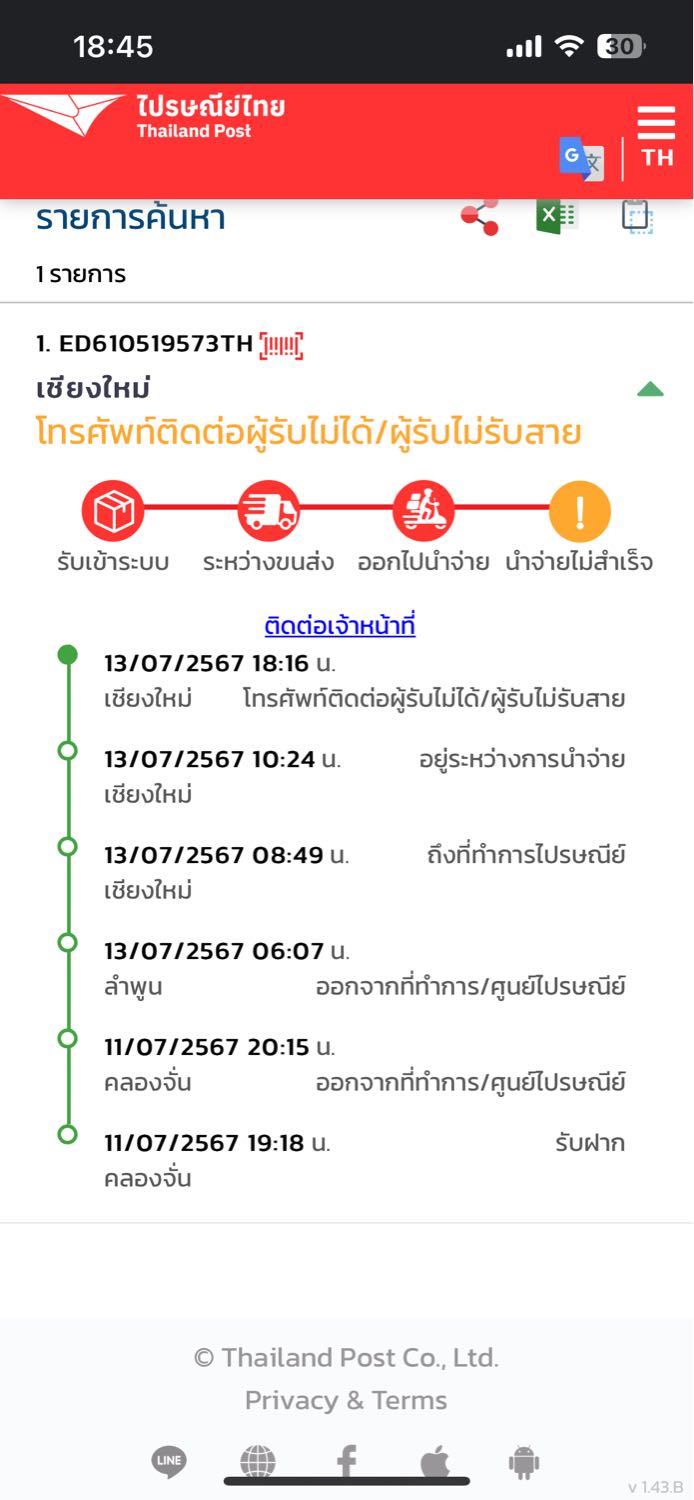Open Privacy & Terms

(346, 1400)
